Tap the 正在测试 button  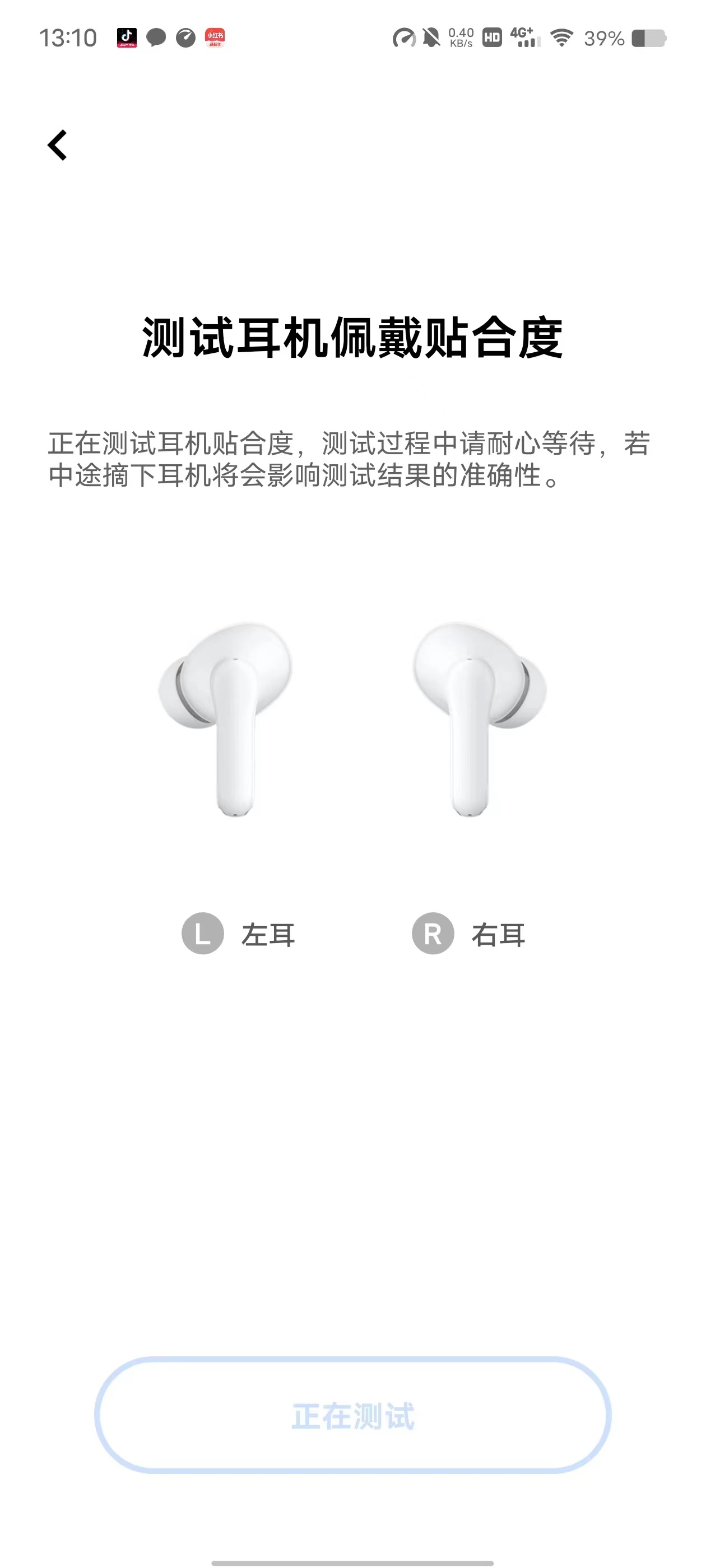point(352,1416)
